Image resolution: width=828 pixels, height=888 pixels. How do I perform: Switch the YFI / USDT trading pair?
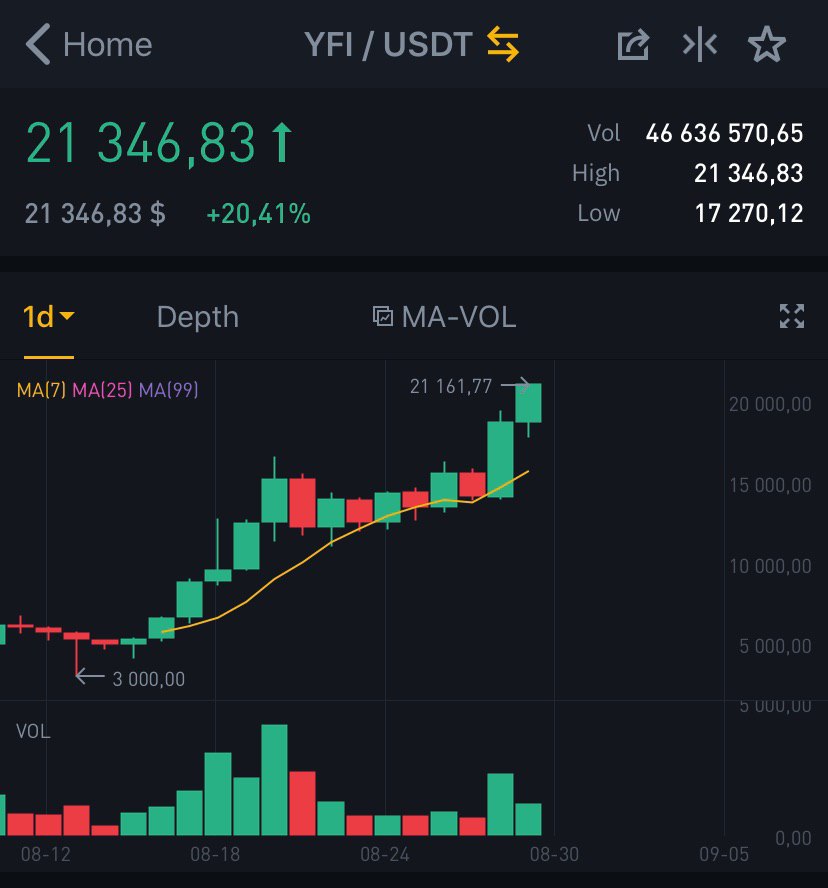pos(502,45)
